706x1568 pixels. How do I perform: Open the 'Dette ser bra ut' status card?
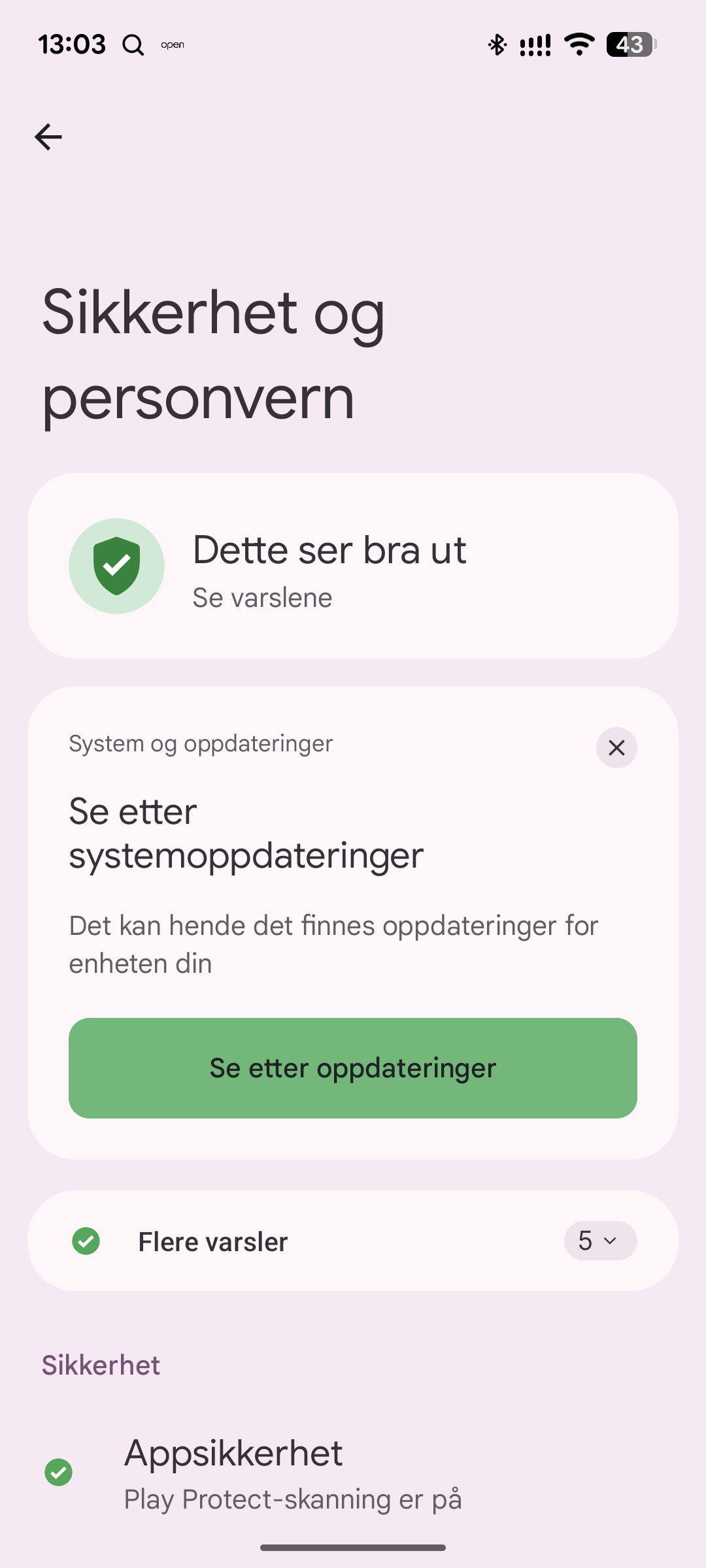(x=353, y=566)
